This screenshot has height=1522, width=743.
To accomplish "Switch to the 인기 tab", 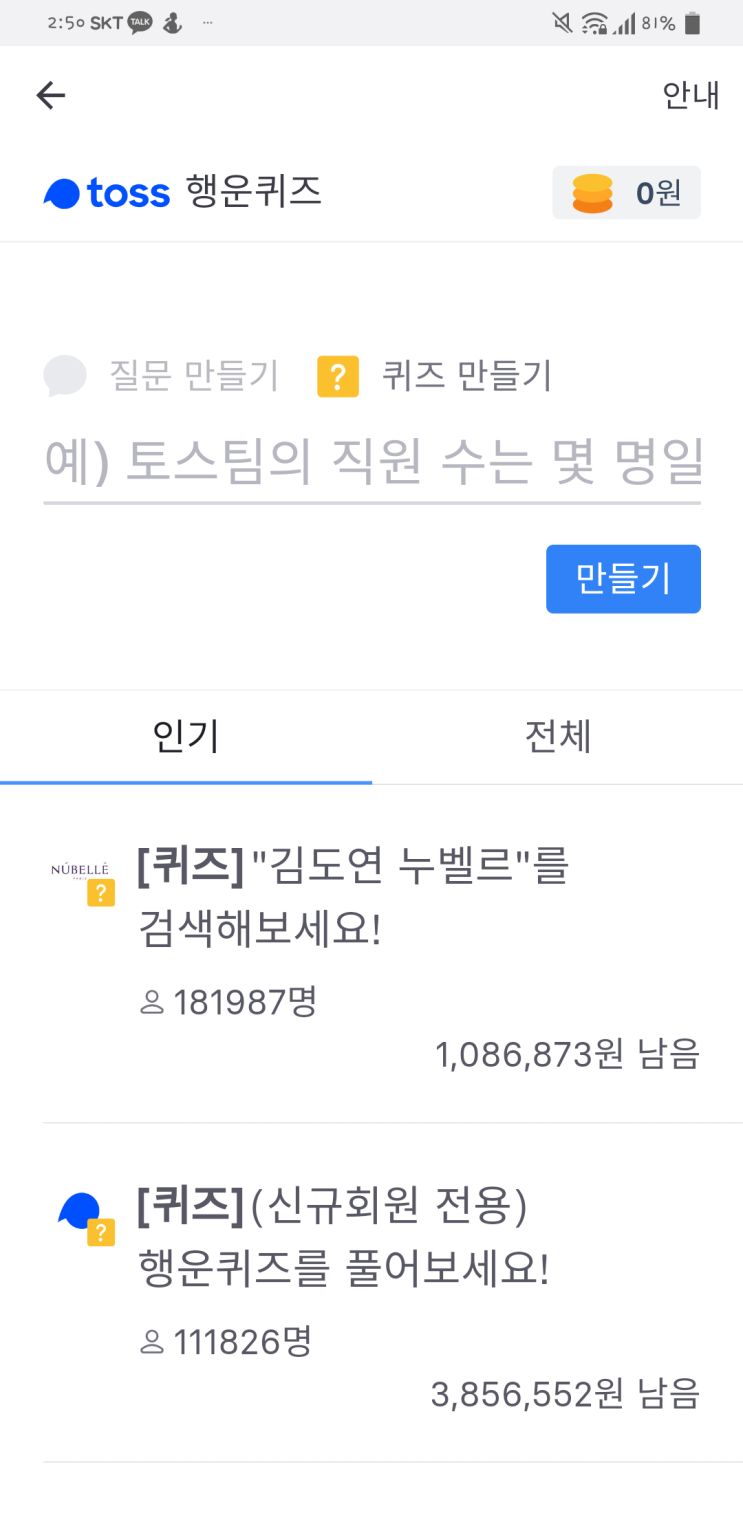I will click(x=186, y=737).
